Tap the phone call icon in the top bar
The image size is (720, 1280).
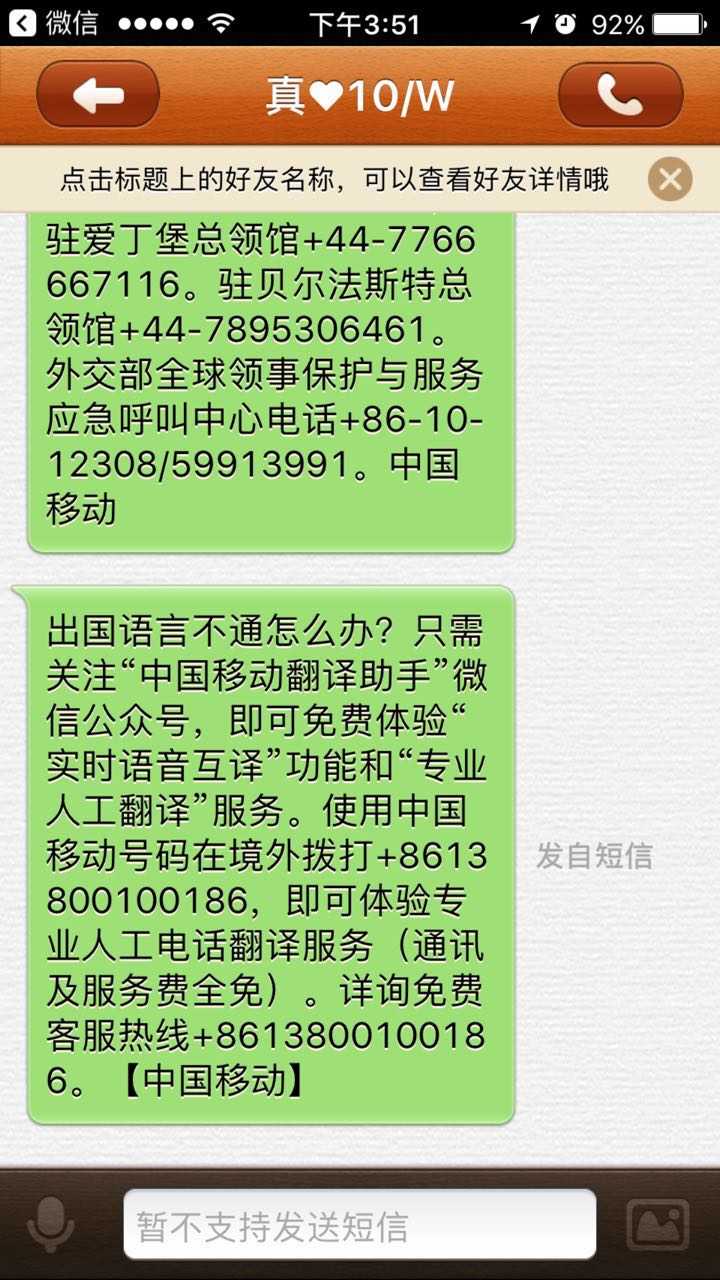(620, 93)
